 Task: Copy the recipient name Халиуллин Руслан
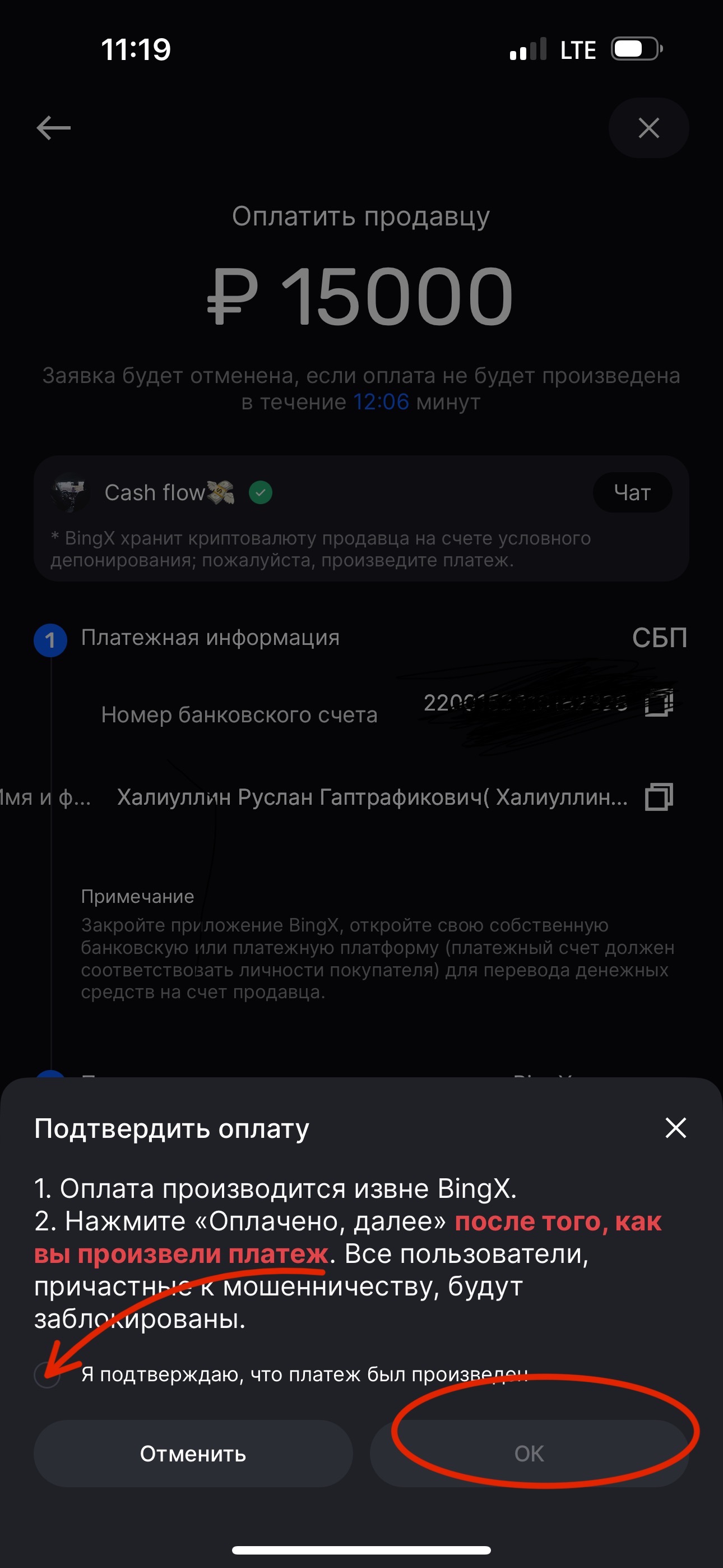coord(659,797)
